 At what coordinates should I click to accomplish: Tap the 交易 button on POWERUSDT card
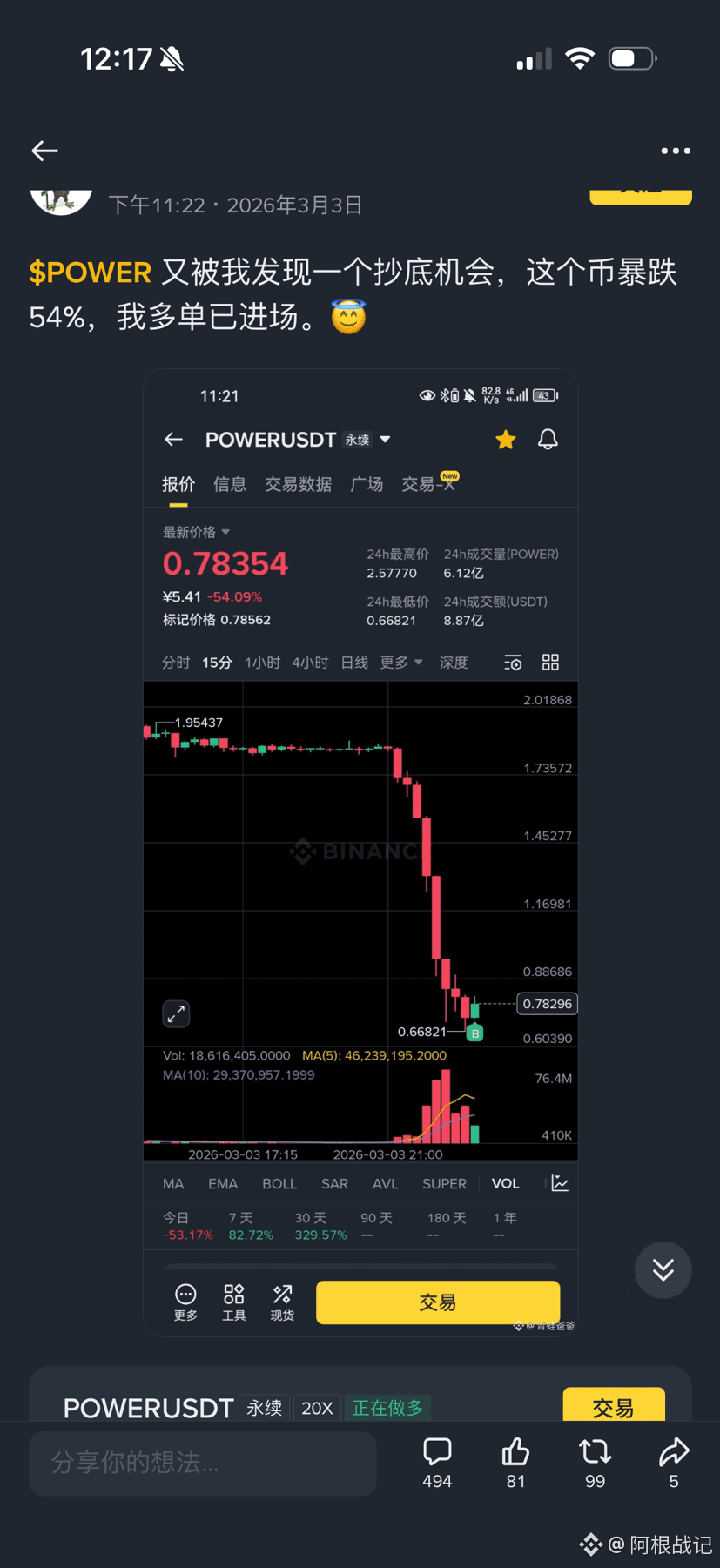(613, 1406)
